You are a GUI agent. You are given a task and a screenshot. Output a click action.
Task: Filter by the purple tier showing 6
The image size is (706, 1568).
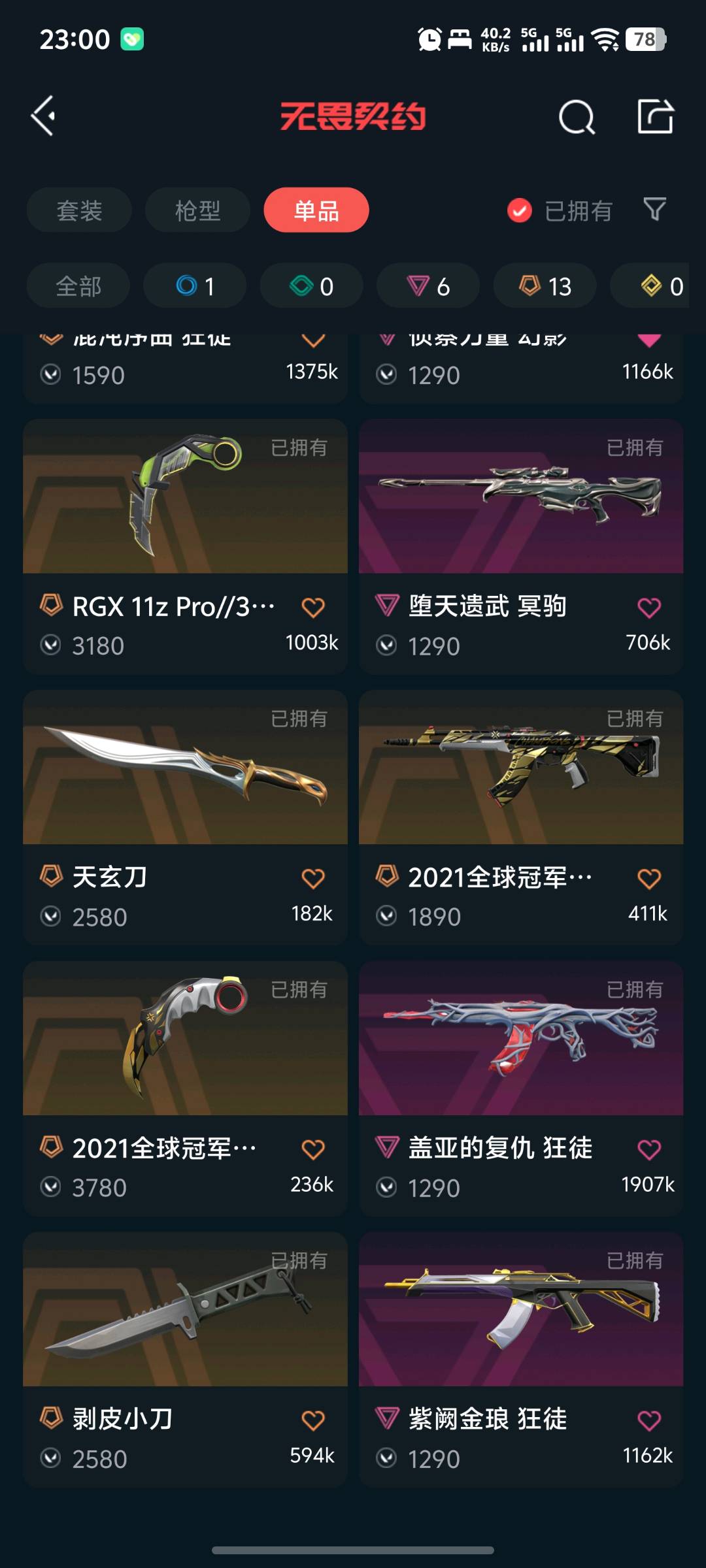(428, 286)
